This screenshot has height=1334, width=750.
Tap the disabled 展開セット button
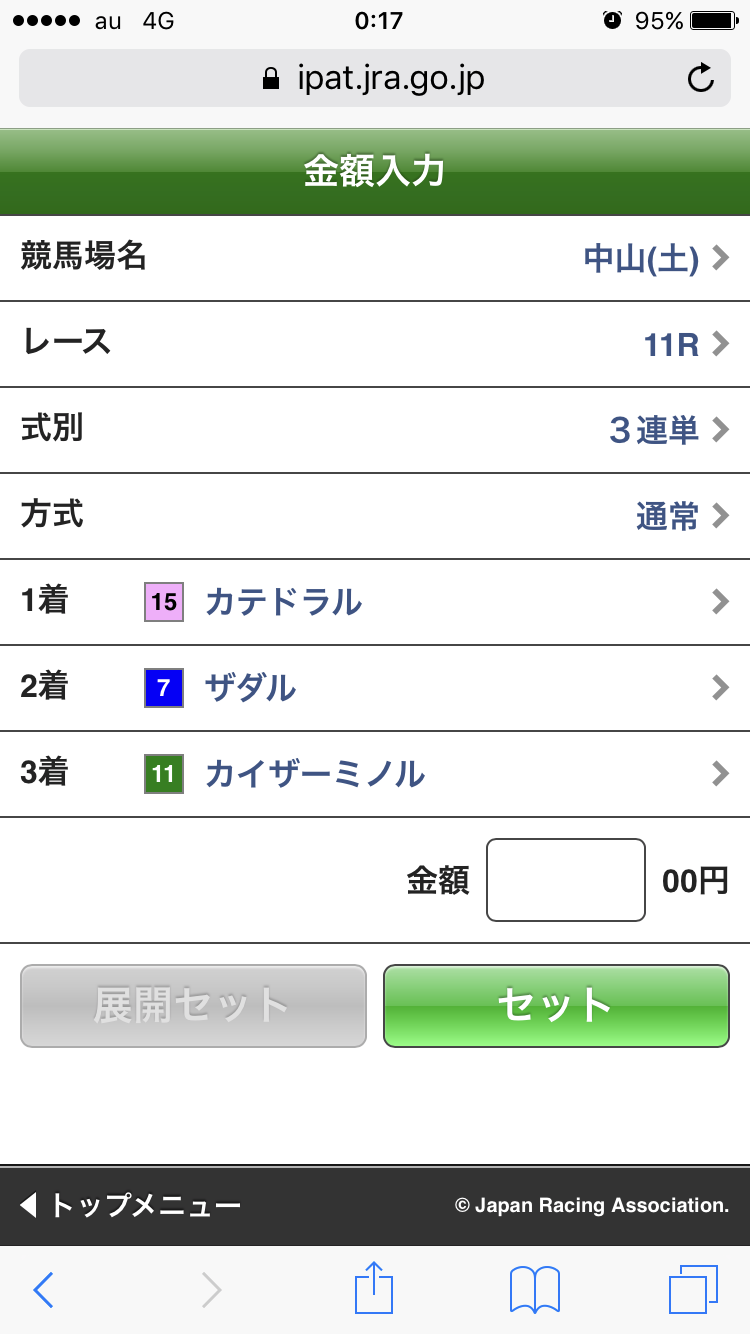[192, 1006]
